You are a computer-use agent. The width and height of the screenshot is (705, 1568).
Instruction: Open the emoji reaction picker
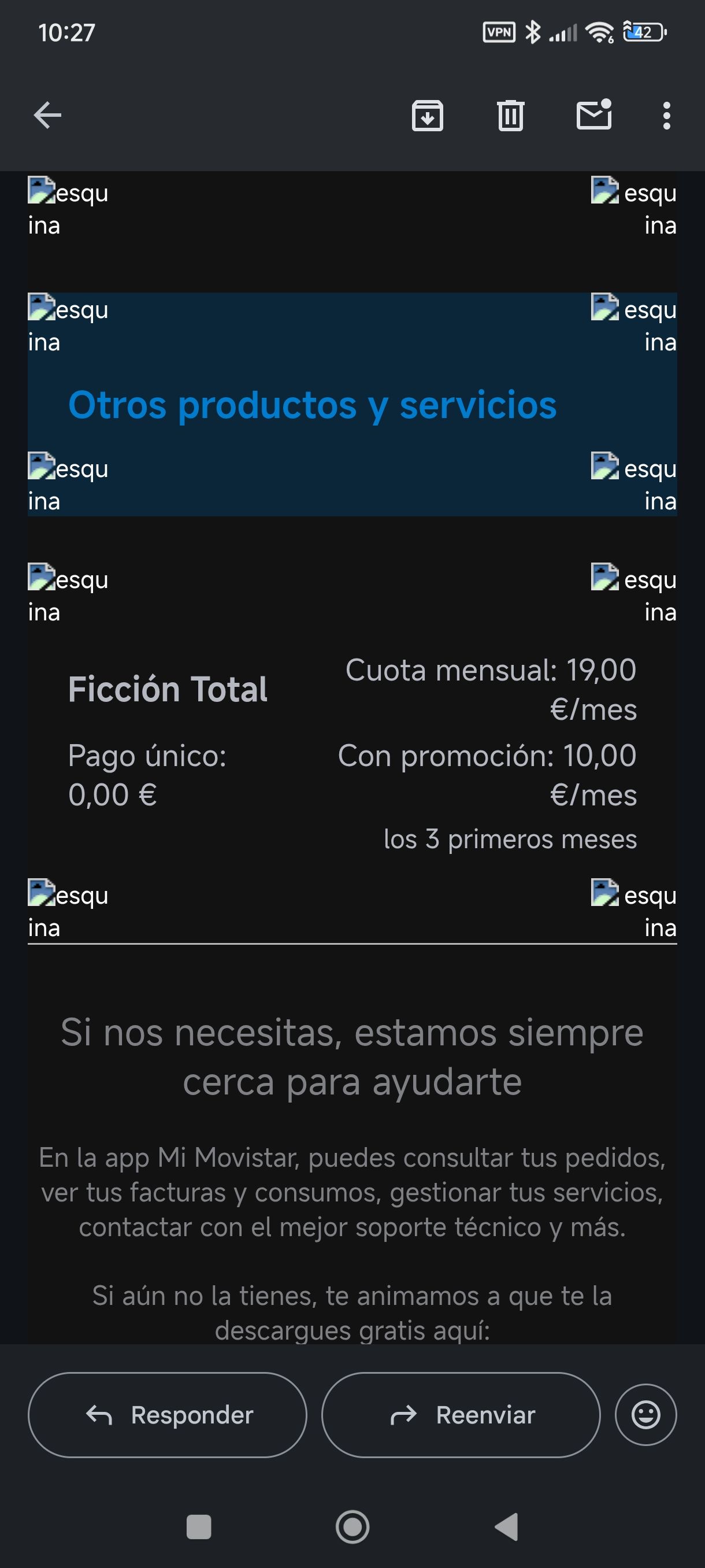coord(645,1415)
